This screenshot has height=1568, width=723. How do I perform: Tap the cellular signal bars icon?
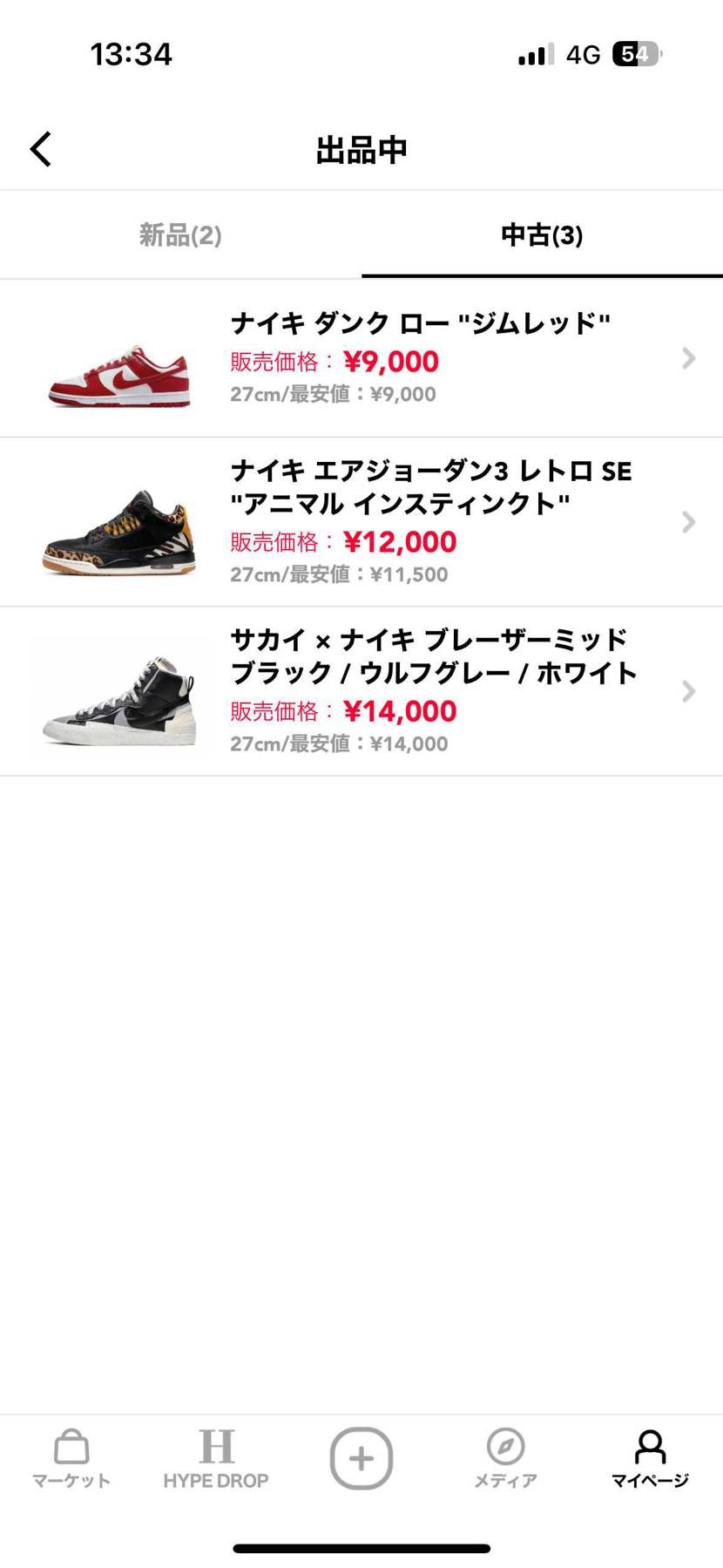tap(532, 54)
